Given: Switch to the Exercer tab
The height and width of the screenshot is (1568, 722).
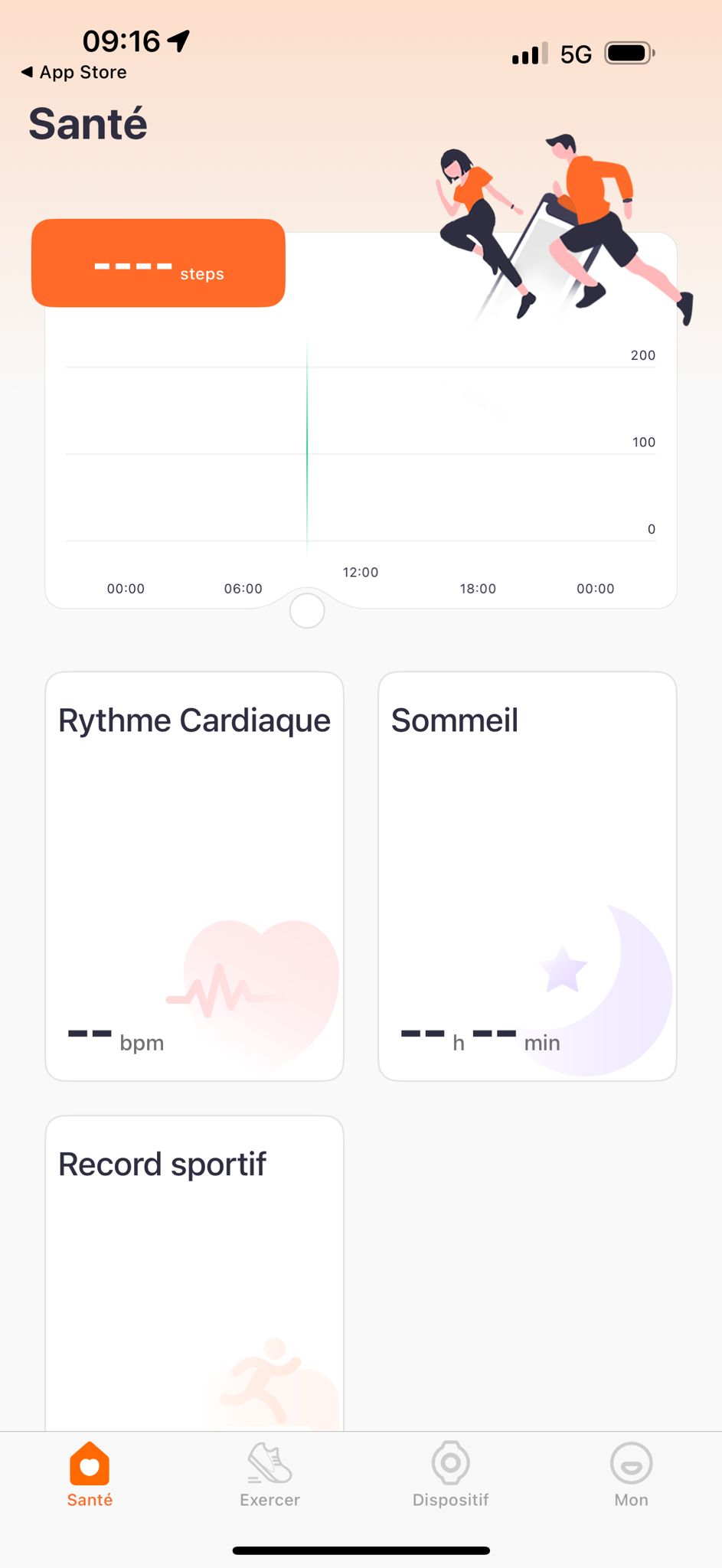Looking at the screenshot, I should coord(270,1475).
